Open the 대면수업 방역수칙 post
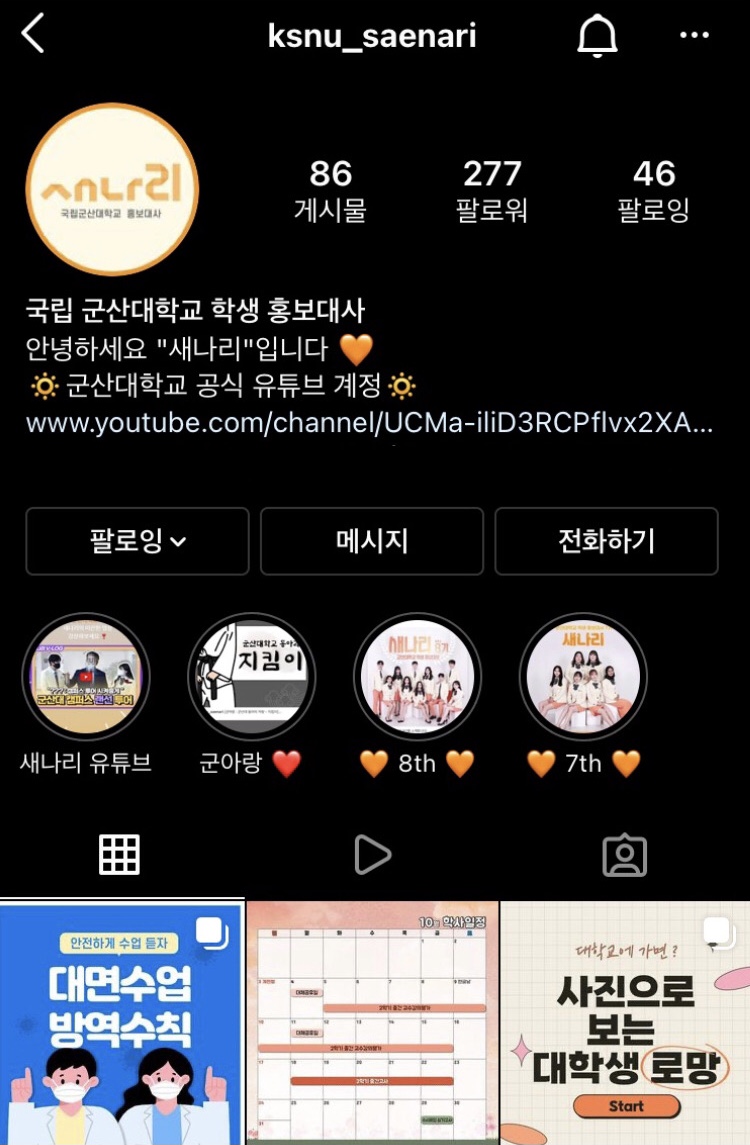 point(122,1022)
